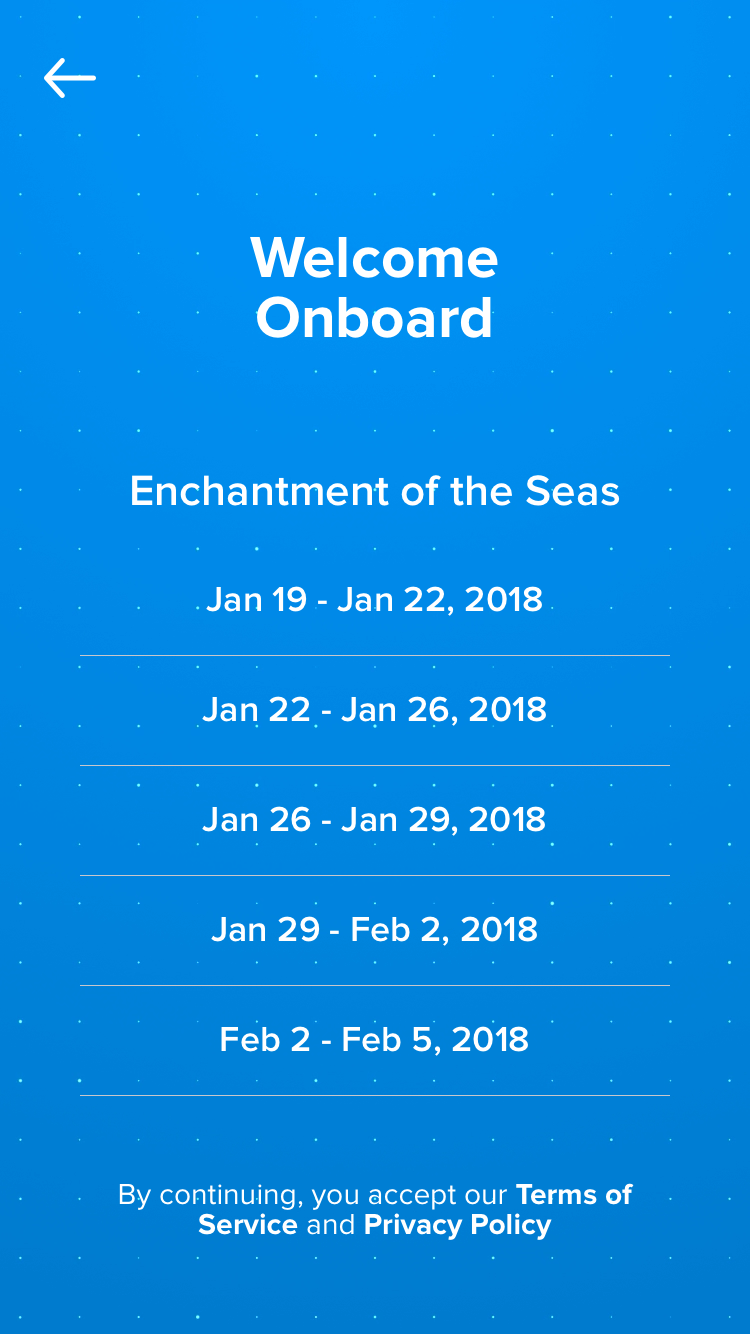Choose the Jan 22 - Jan 26, 2018 cruise
The height and width of the screenshot is (1334, 750).
tap(375, 710)
